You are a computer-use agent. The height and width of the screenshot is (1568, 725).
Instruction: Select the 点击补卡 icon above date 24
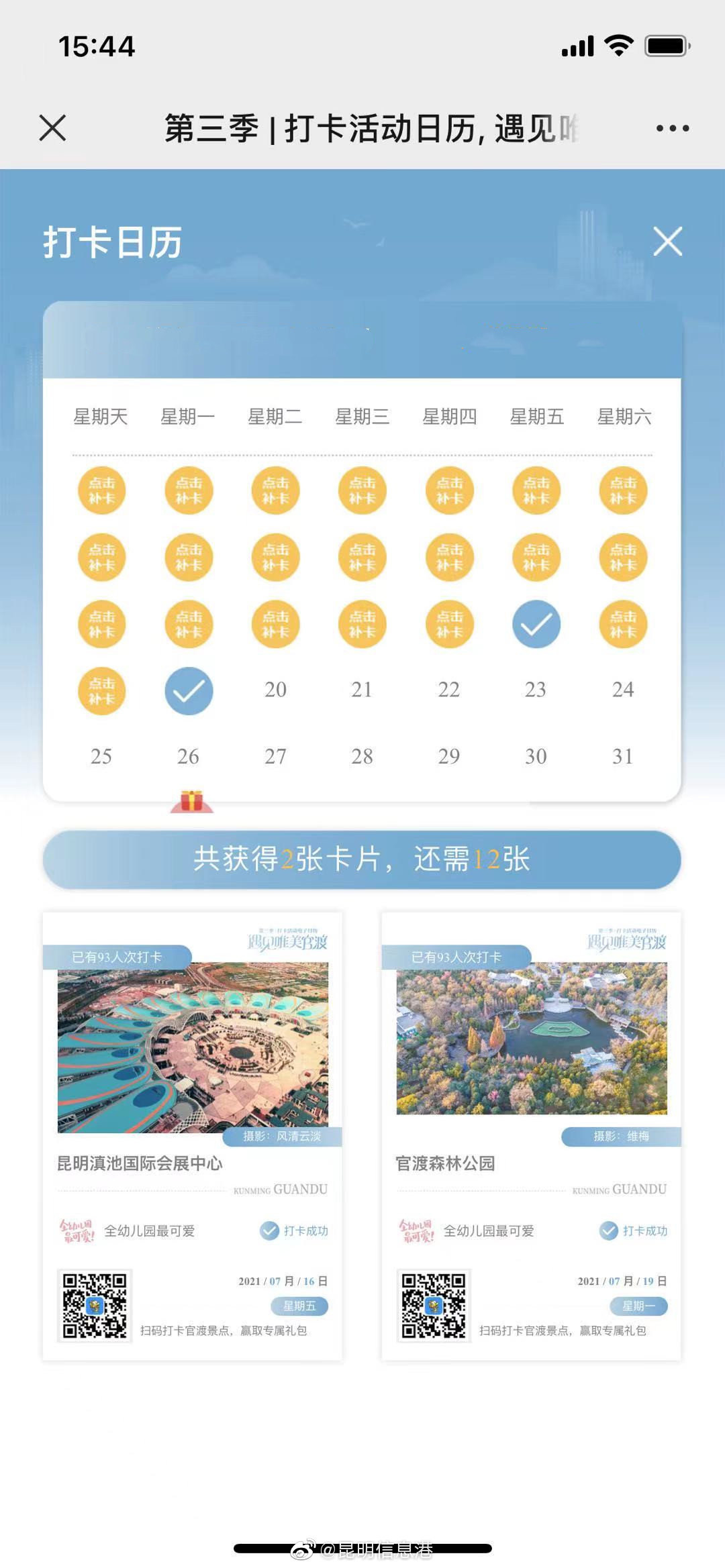coord(622,624)
